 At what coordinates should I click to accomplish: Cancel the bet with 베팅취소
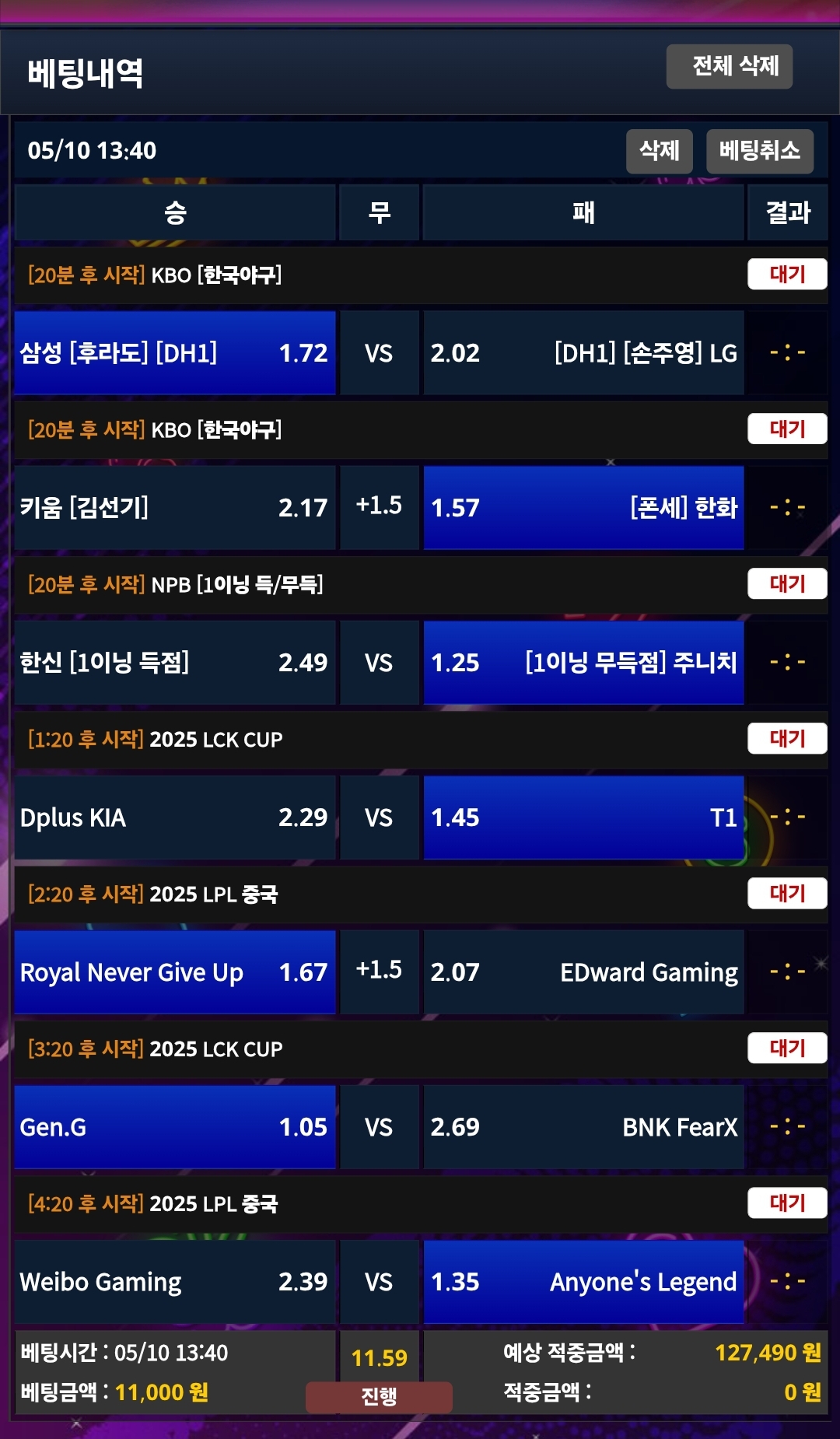(759, 151)
